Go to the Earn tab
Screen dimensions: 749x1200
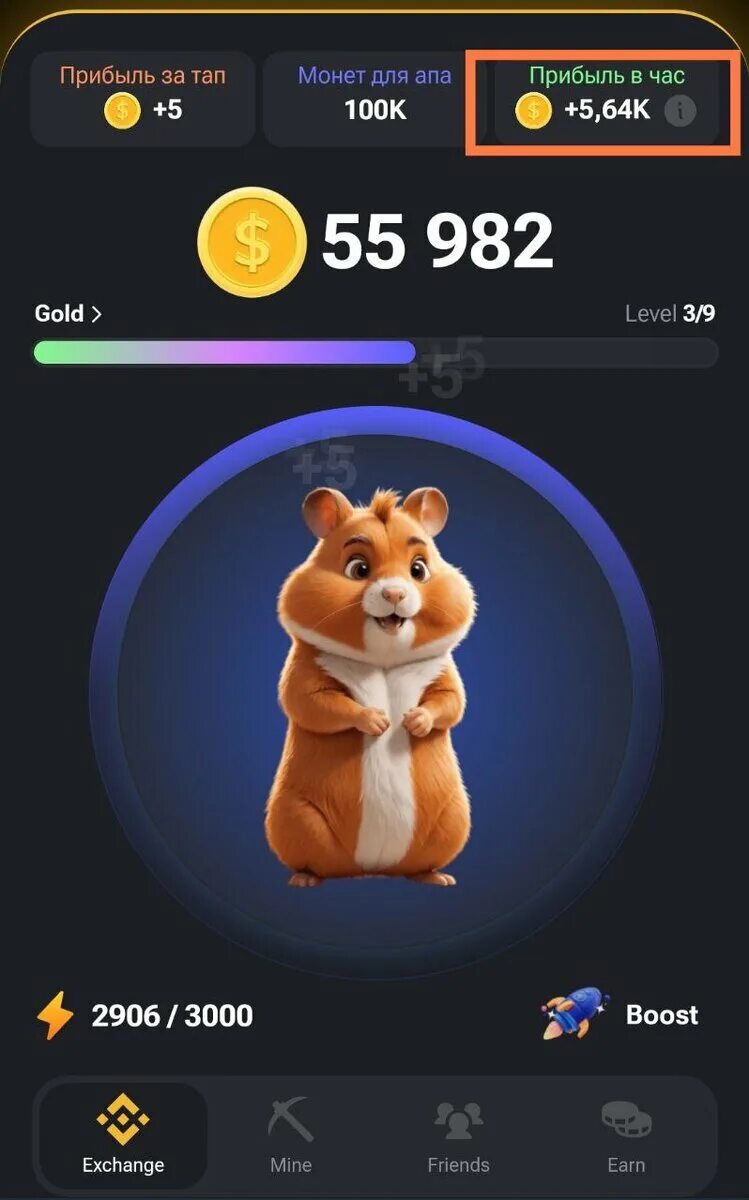pyautogui.click(x=626, y=1135)
